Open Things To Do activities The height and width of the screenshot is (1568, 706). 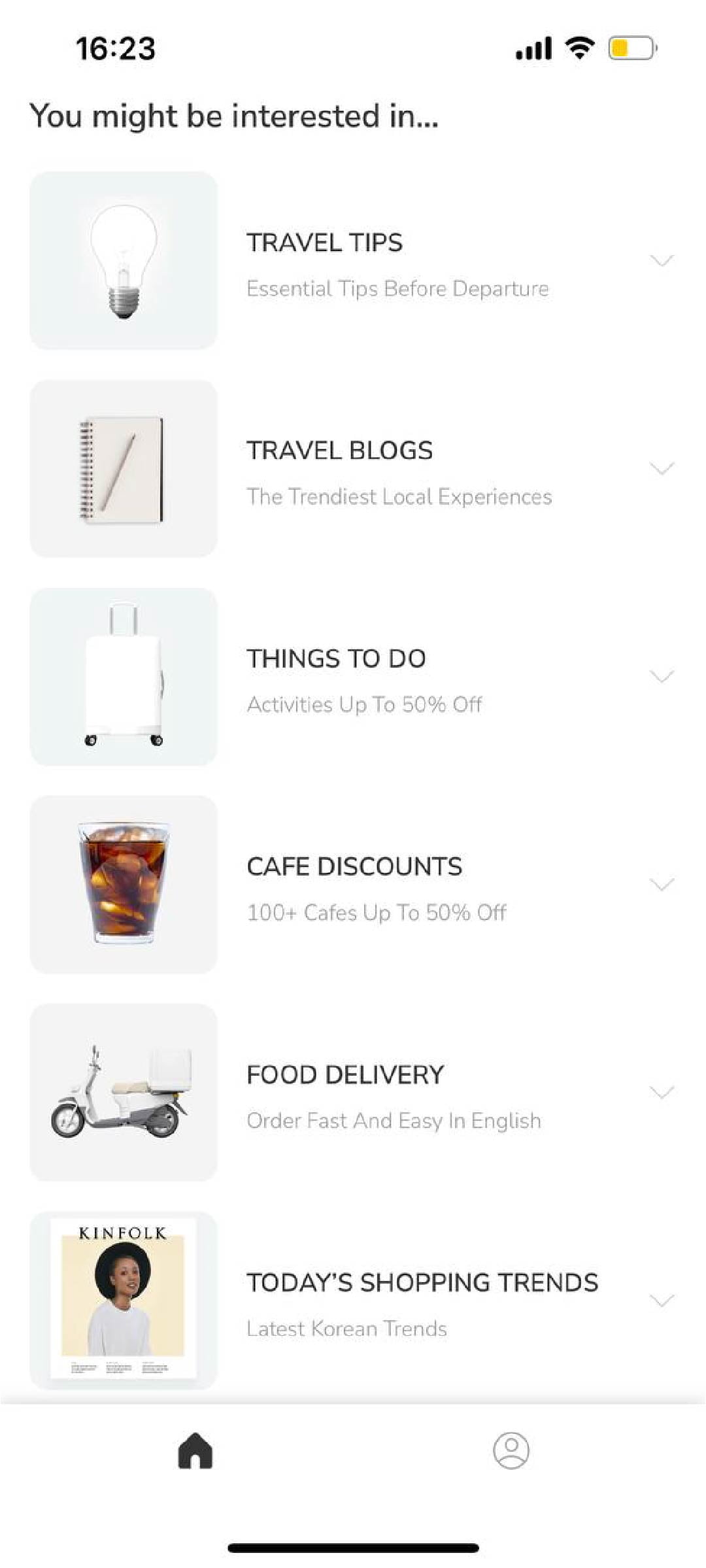pos(353,677)
